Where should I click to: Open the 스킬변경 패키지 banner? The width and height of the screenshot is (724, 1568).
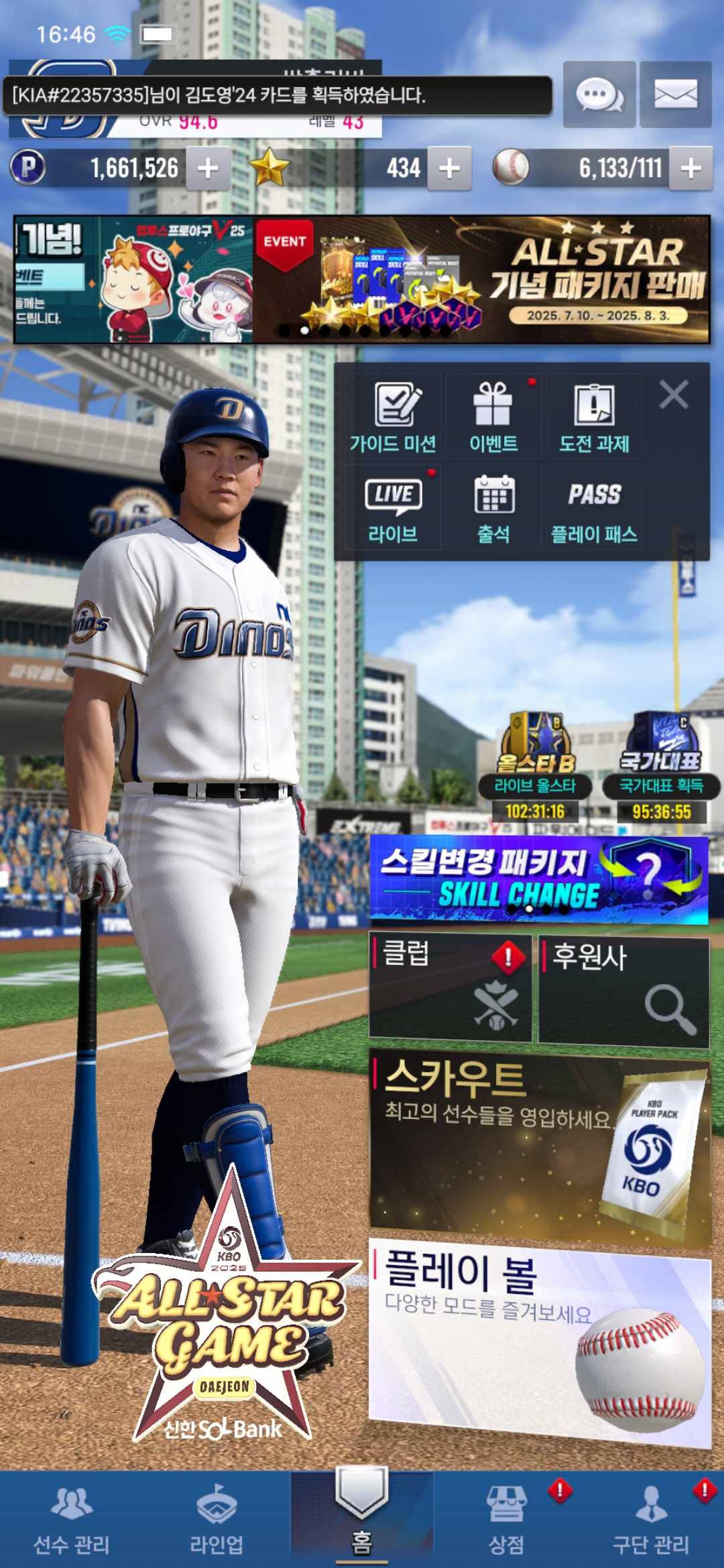coord(539,878)
